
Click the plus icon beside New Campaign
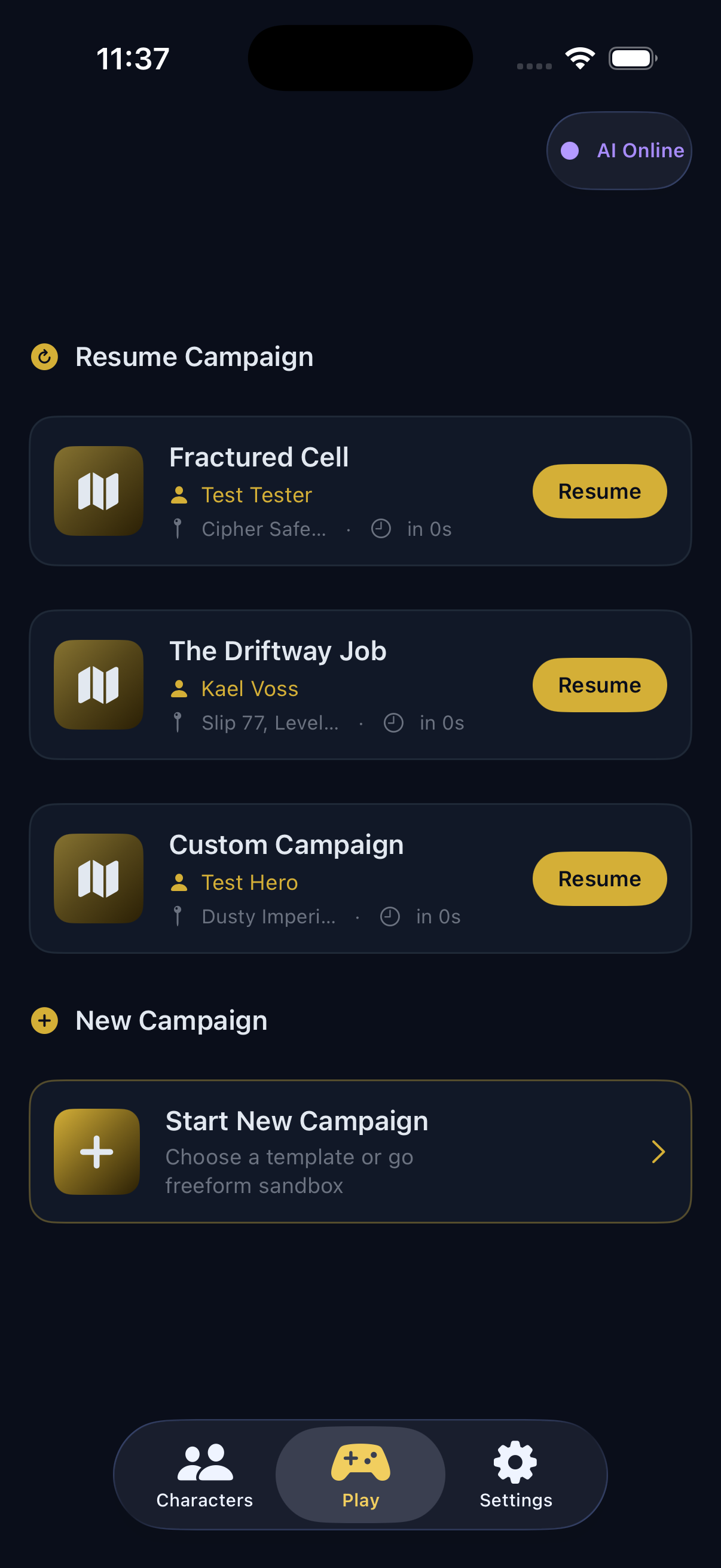(x=43, y=1021)
